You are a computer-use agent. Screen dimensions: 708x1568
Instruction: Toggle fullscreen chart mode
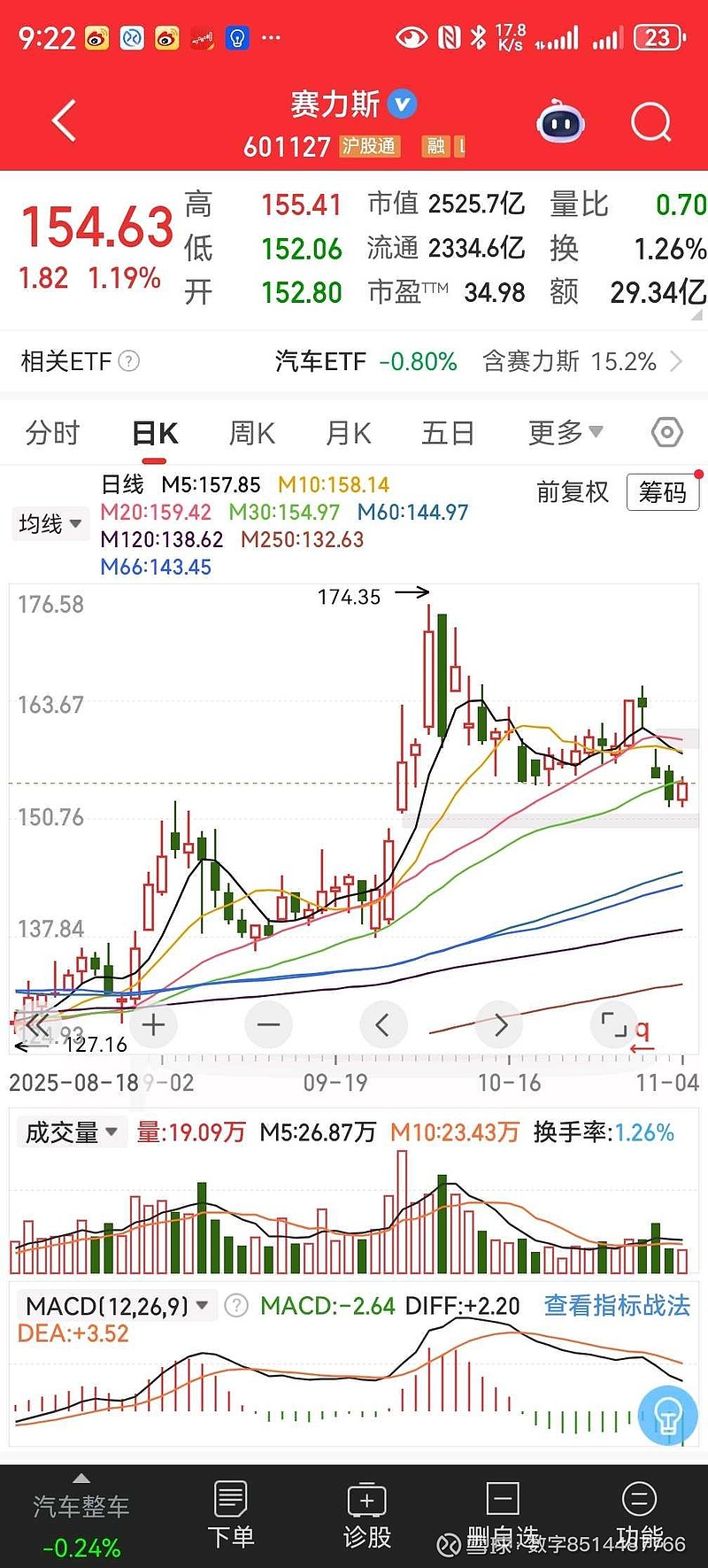click(614, 1024)
